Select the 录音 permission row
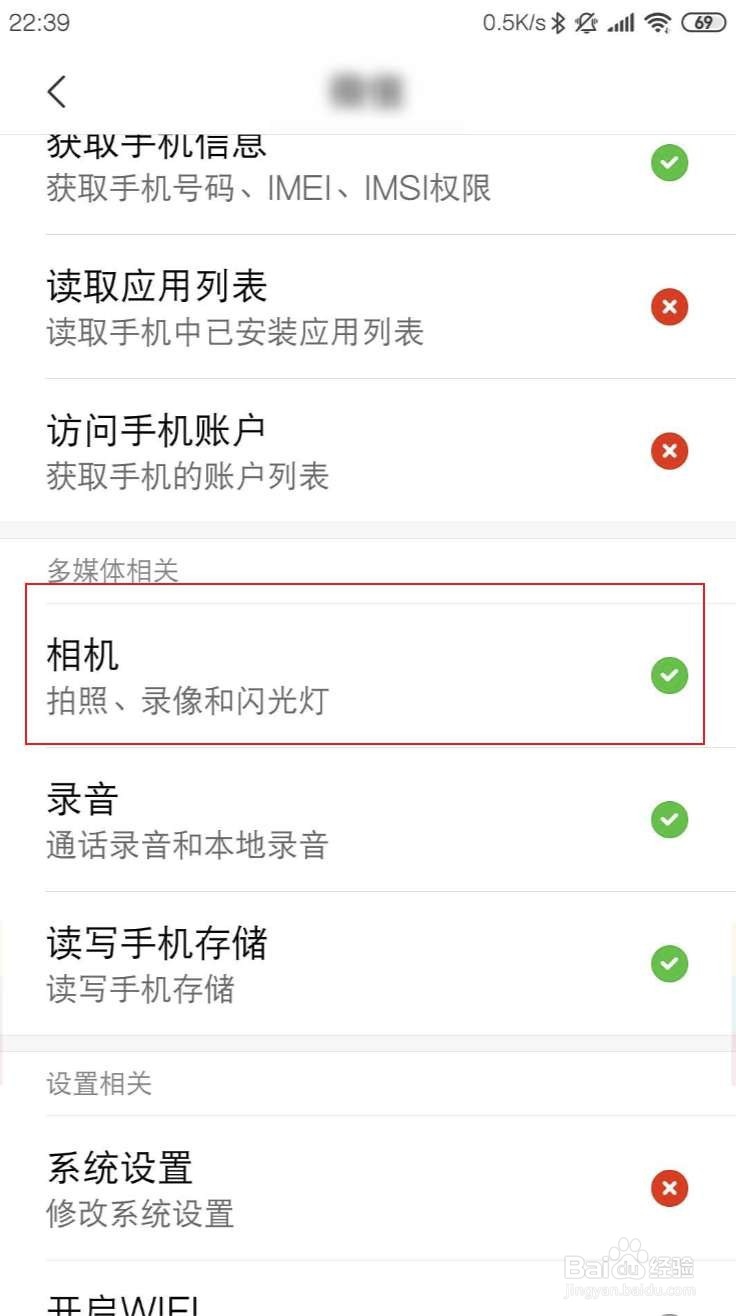 (300, 820)
